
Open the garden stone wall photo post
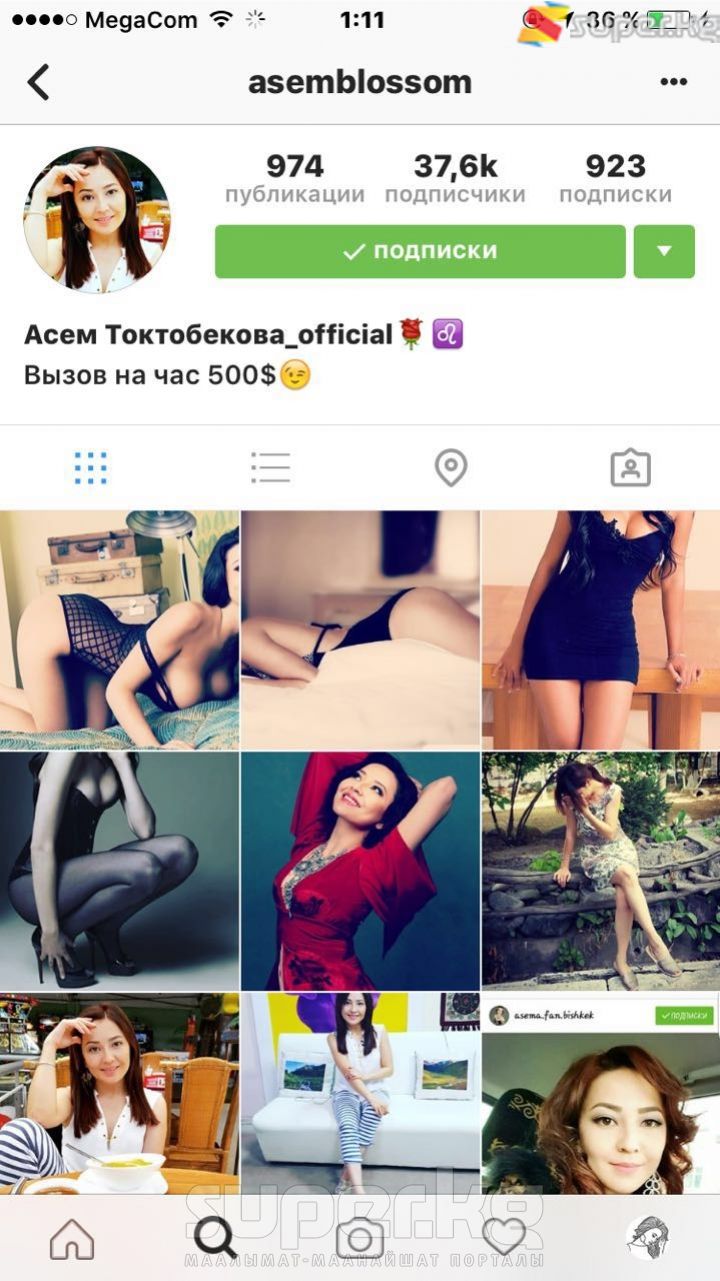(x=600, y=870)
